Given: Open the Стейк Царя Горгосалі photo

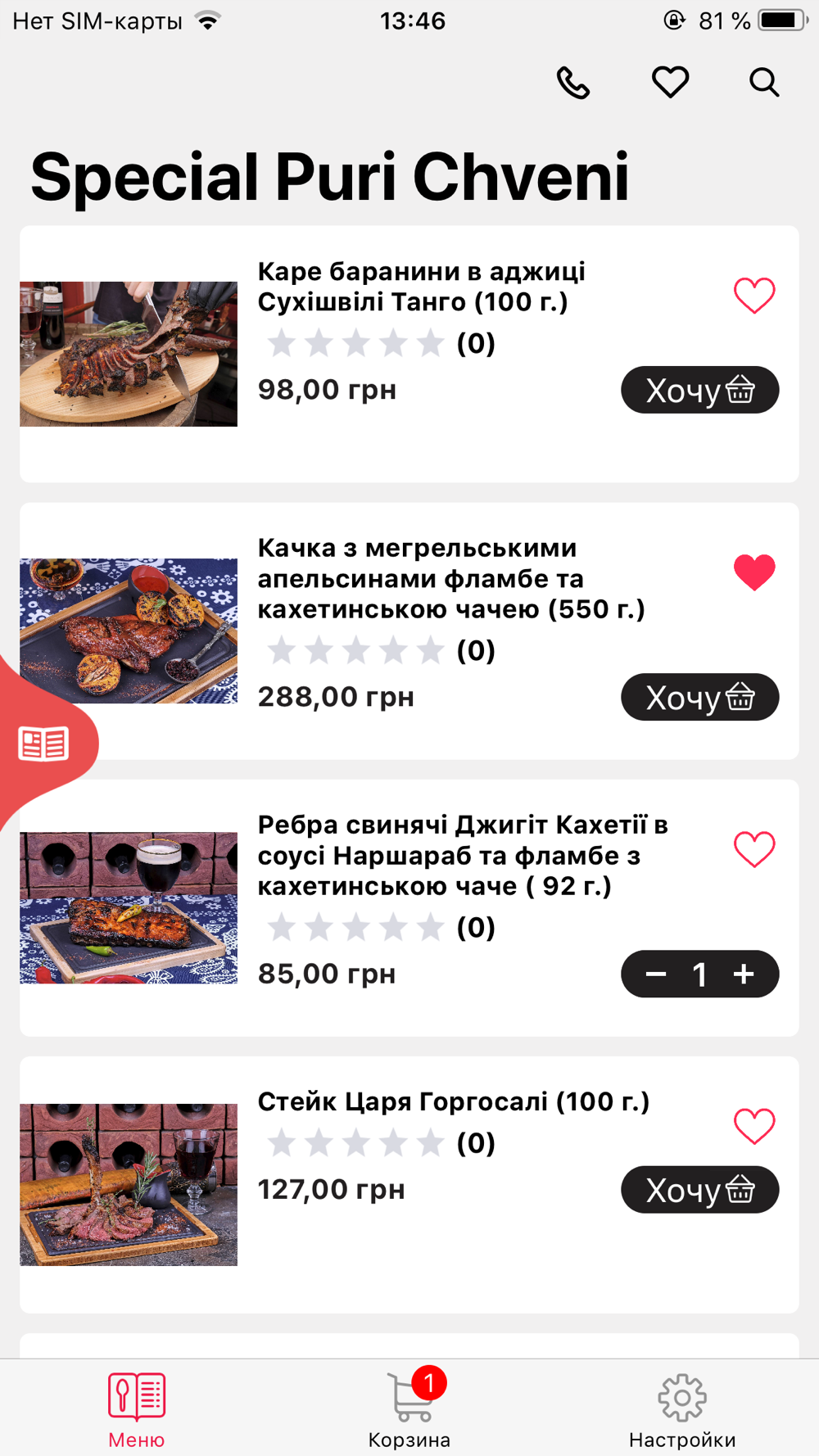Looking at the screenshot, I should tap(129, 1184).
